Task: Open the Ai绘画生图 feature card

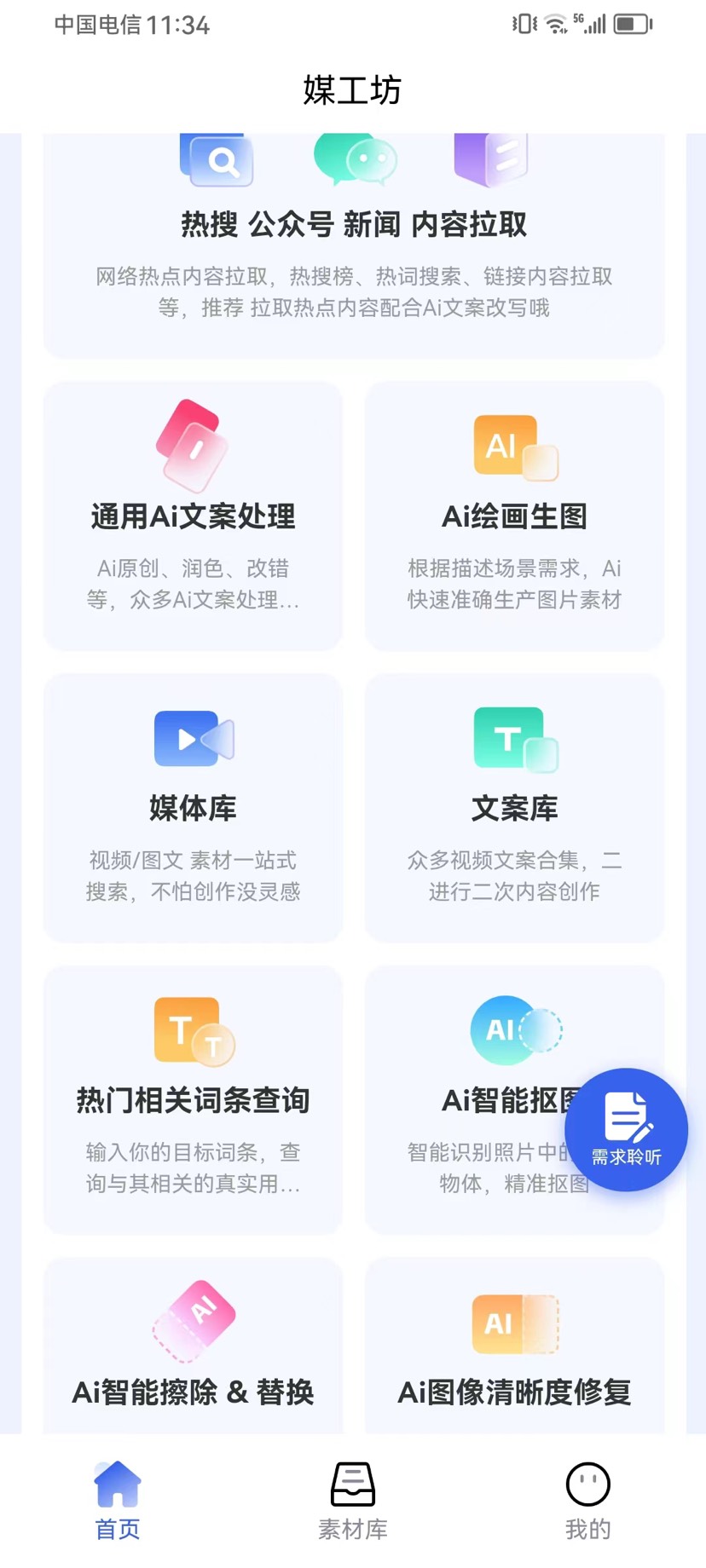Action: pyautogui.click(x=514, y=516)
